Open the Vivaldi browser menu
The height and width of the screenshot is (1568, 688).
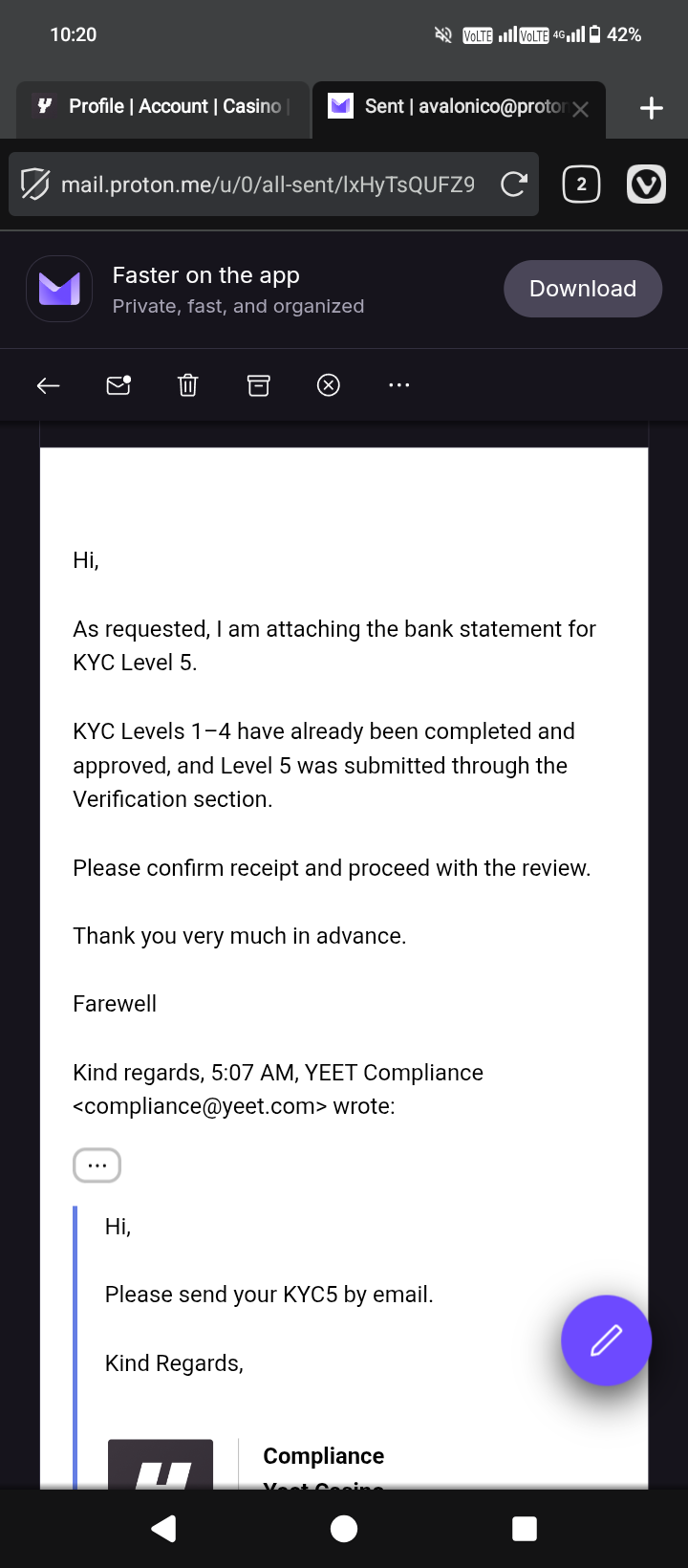pyautogui.click(x=646, y=185)
